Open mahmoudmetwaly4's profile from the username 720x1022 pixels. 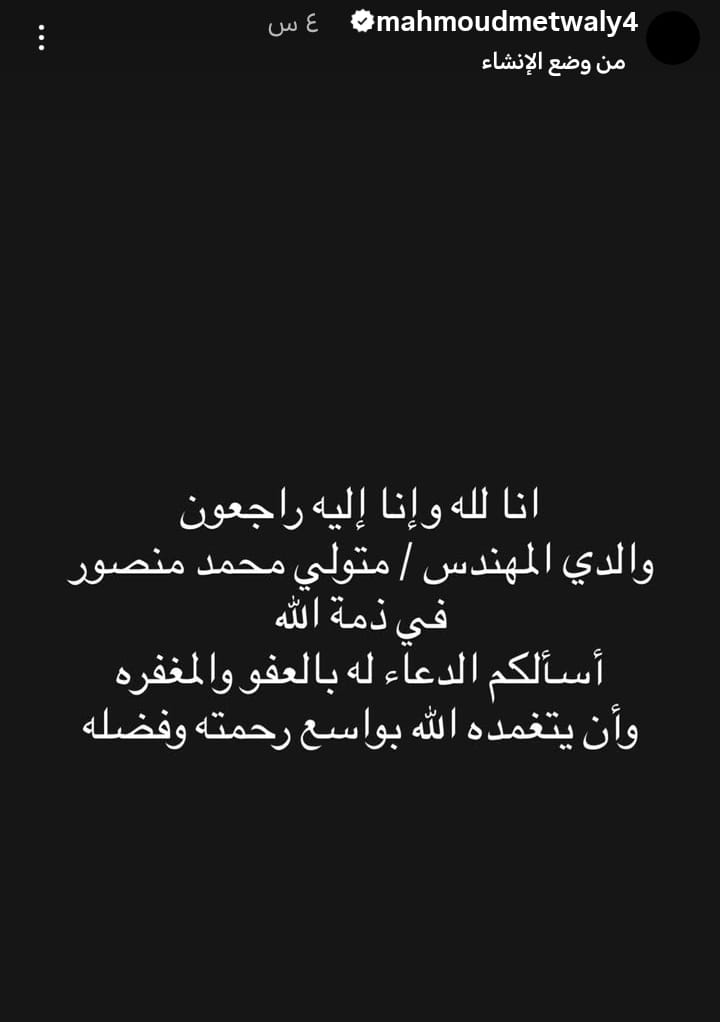pos(506,22)
